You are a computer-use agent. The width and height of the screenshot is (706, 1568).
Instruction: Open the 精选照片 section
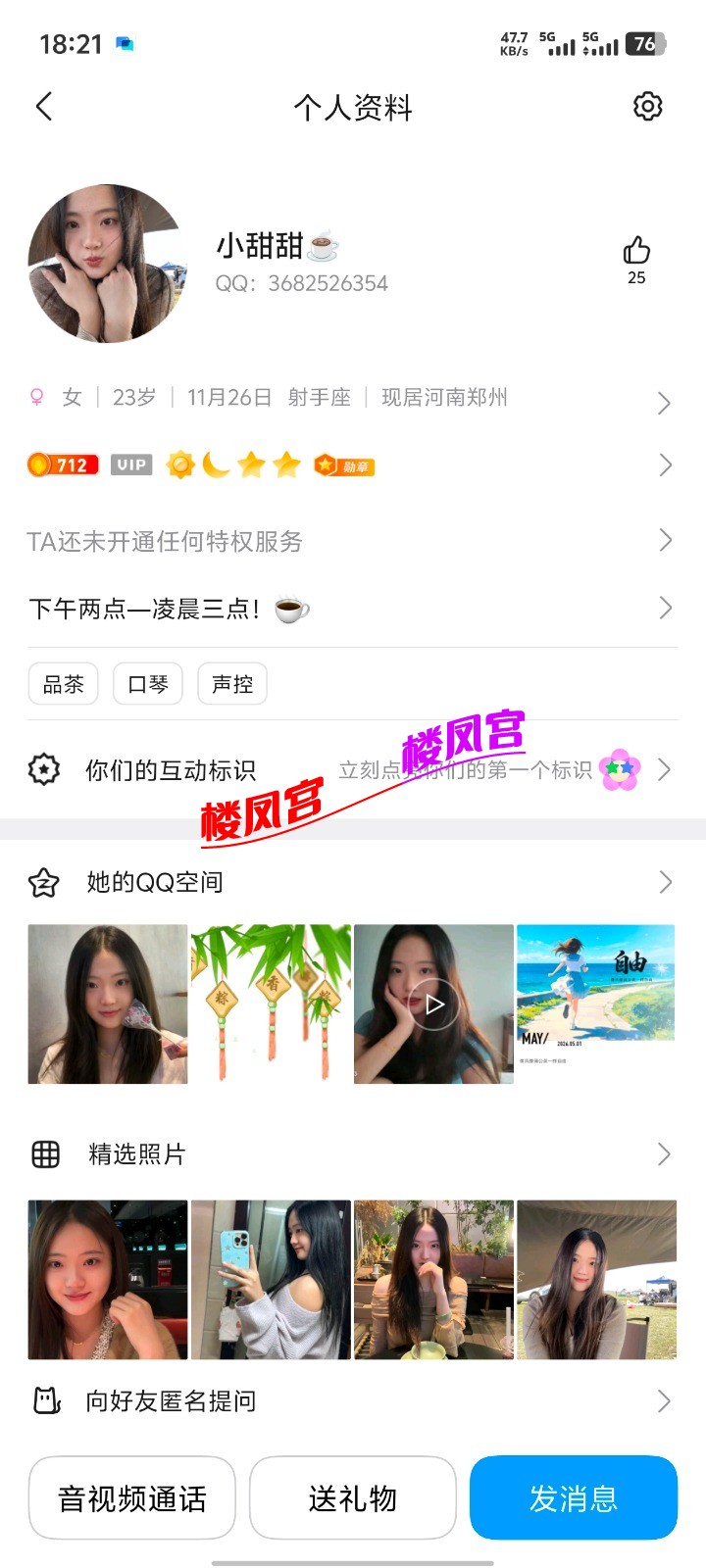pos(352,1154)
